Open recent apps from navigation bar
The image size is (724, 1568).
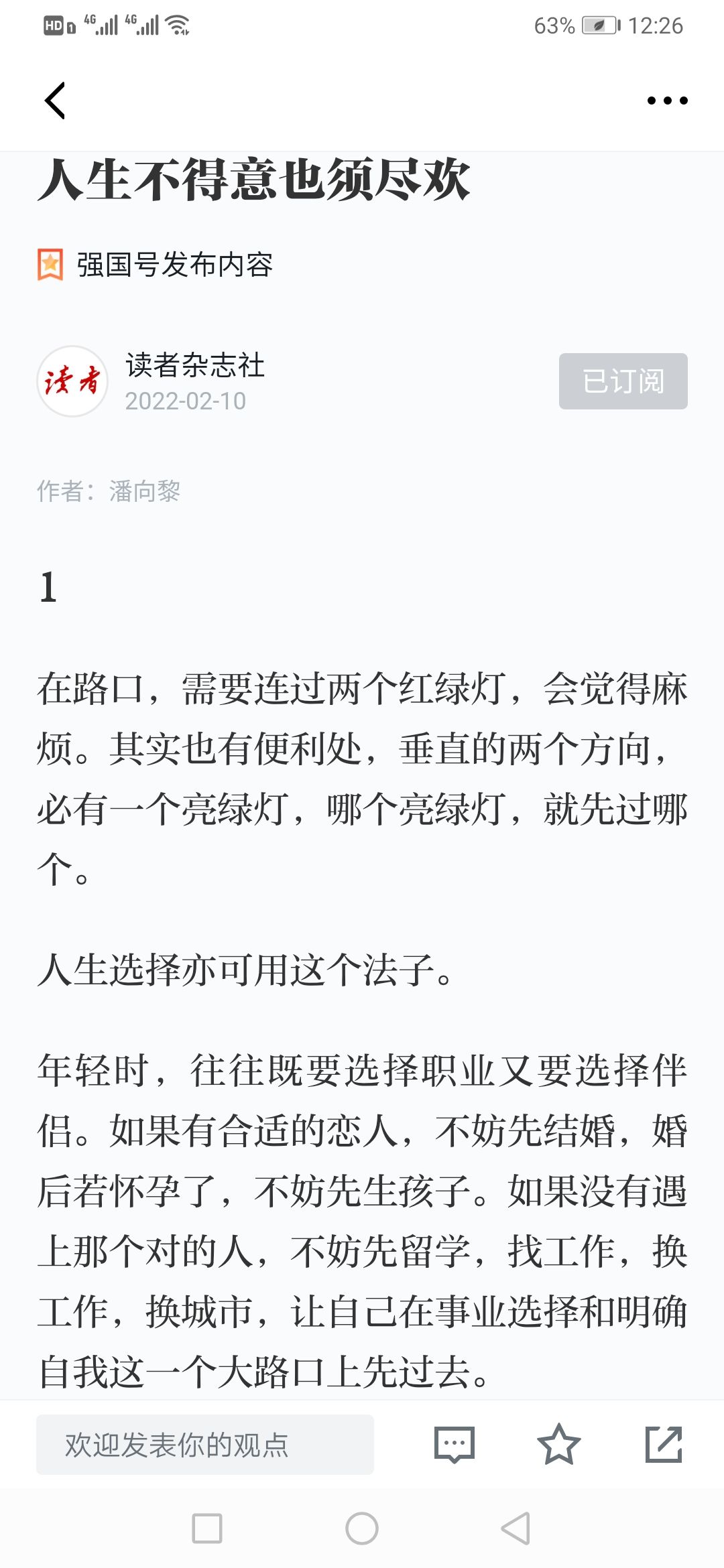[x=207, y=1528]
